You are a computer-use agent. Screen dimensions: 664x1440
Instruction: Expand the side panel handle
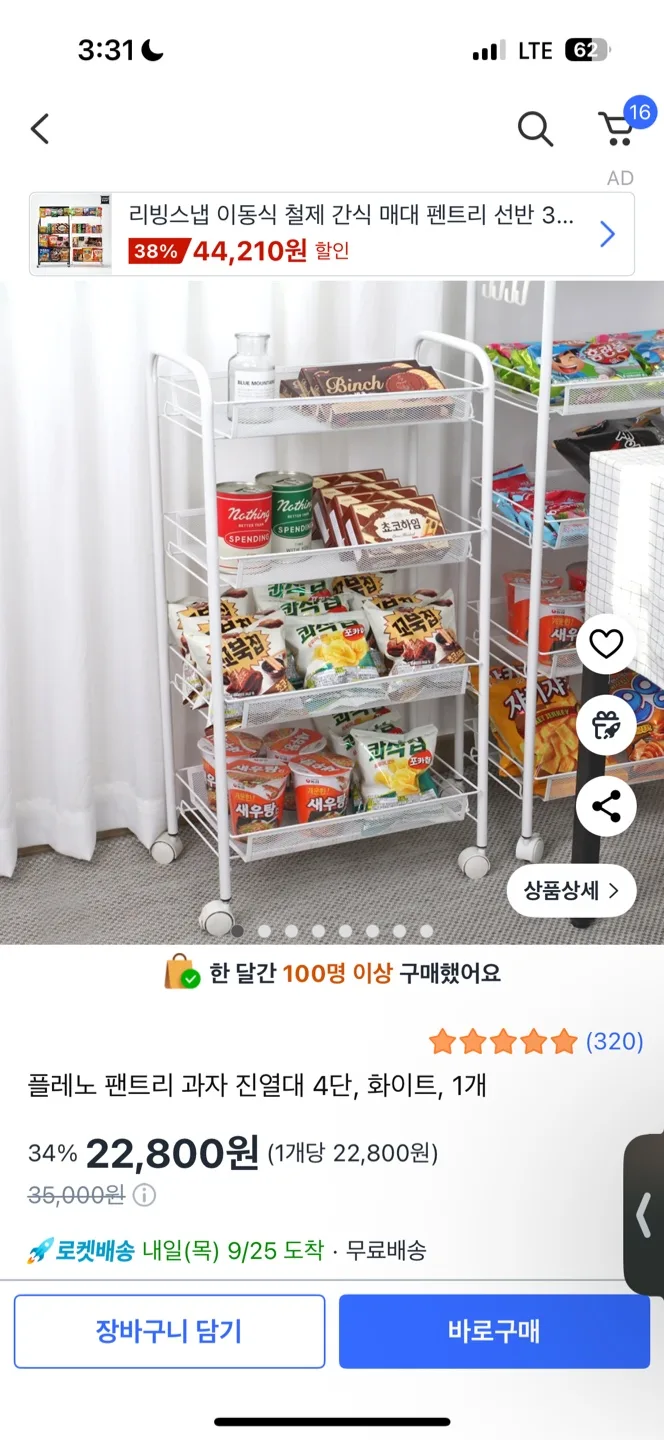point(644,1215)
